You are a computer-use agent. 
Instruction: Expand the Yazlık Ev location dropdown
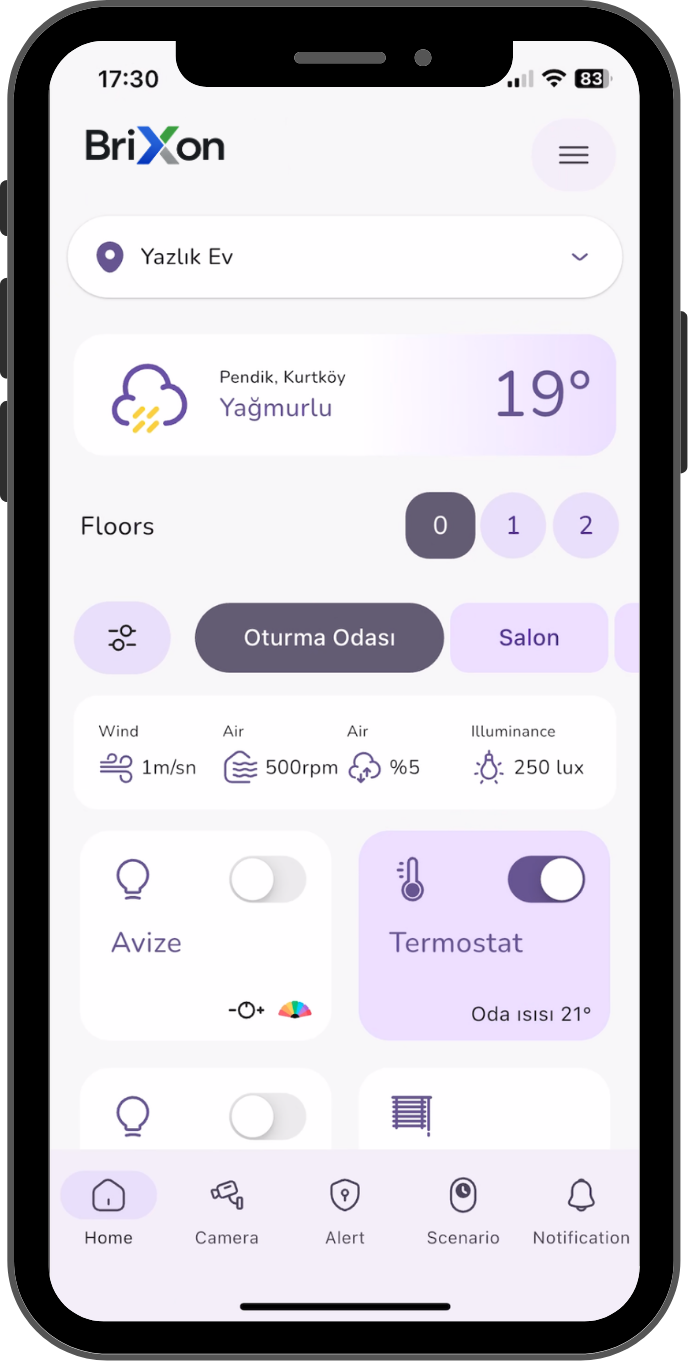(579, 257)
